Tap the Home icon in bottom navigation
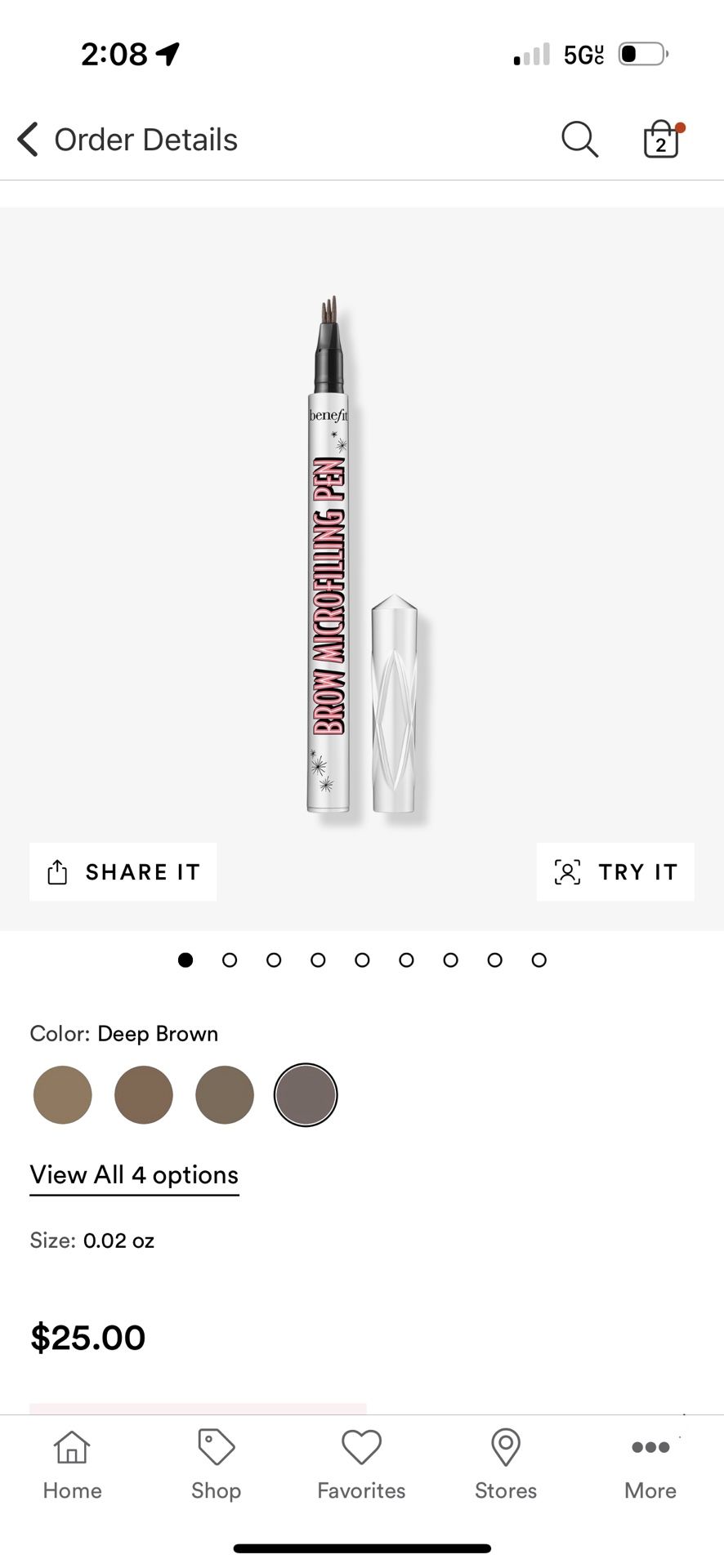Screen dimensions: 724x1568 click(x=71, y=1462)
